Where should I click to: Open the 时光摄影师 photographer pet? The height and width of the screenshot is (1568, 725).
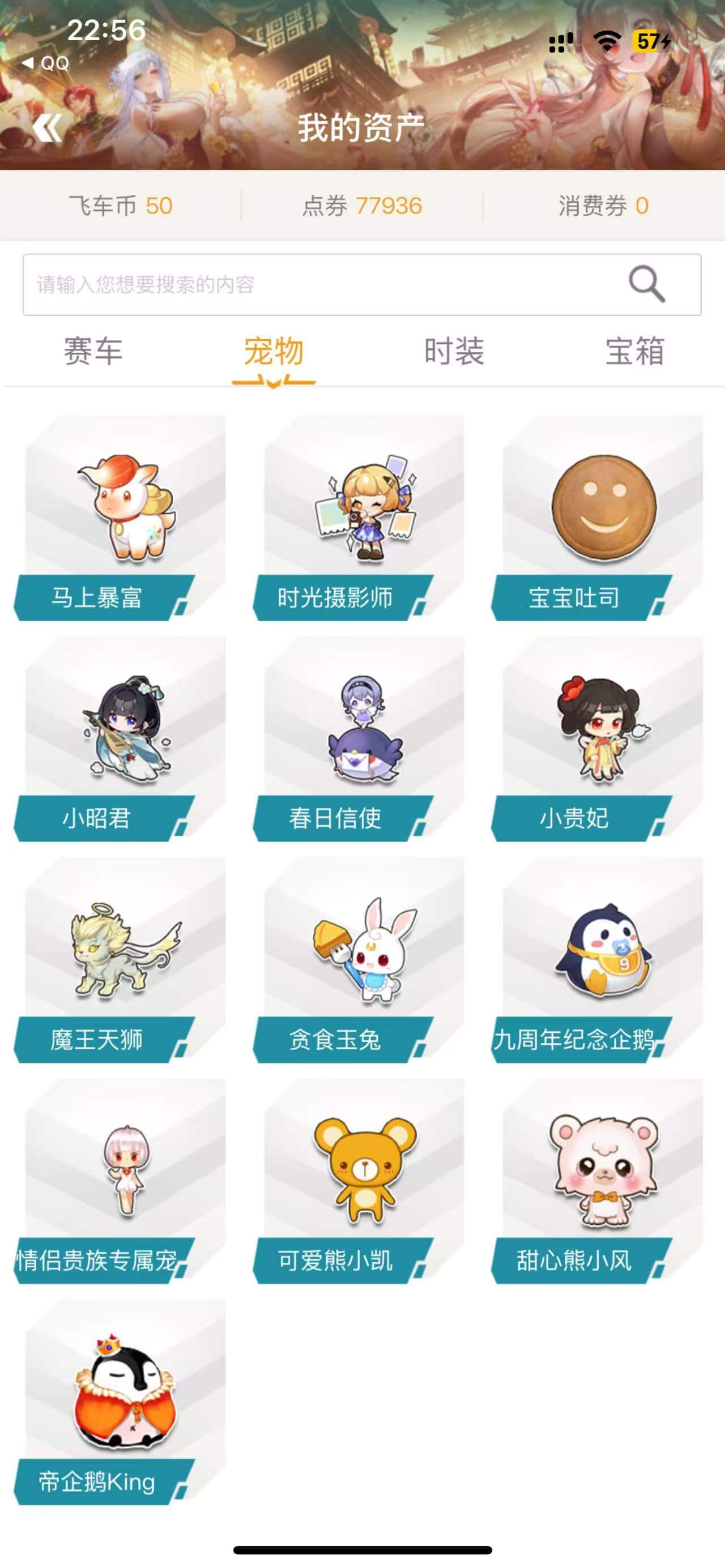(362, 518)
